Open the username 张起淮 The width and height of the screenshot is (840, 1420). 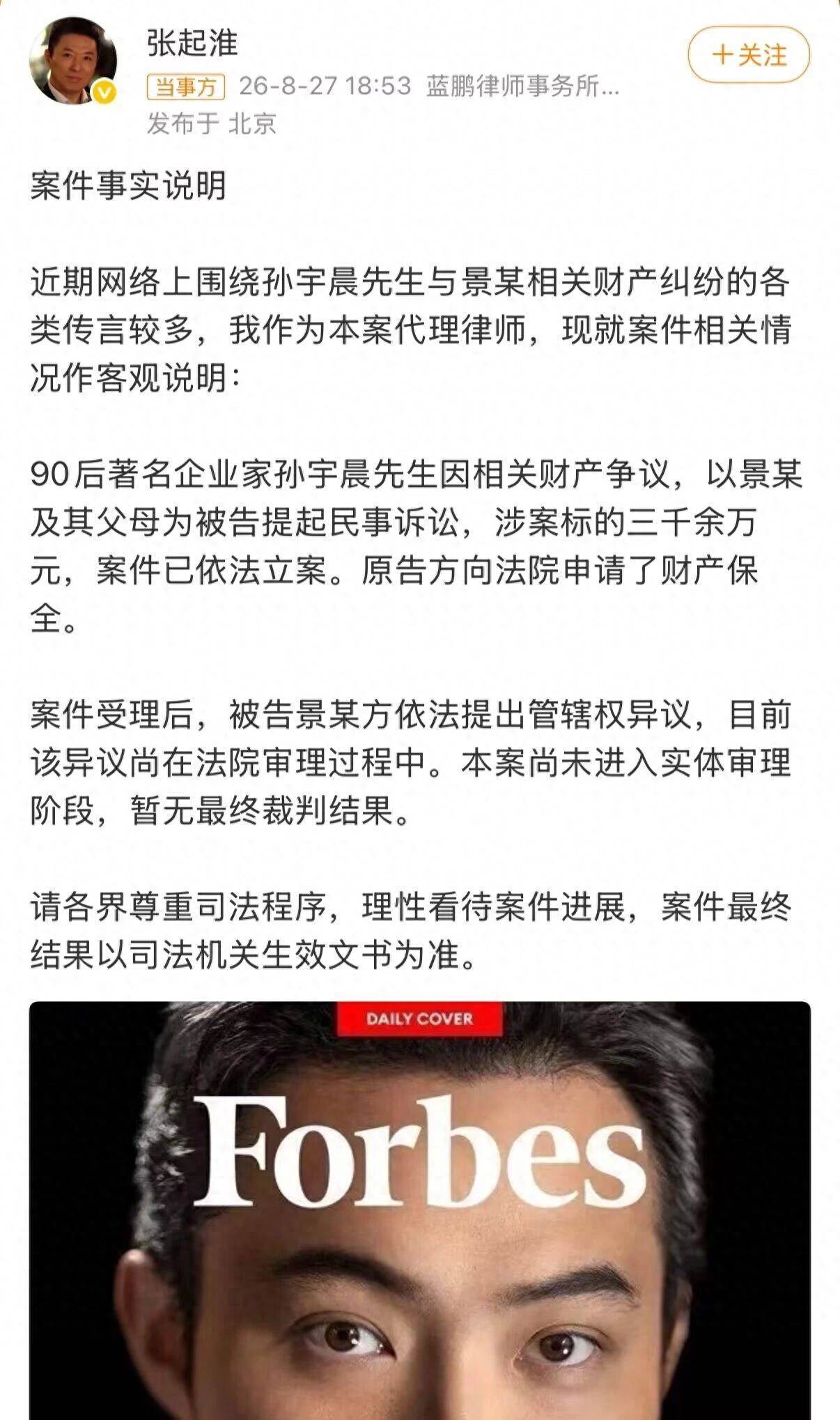point(192,43)
